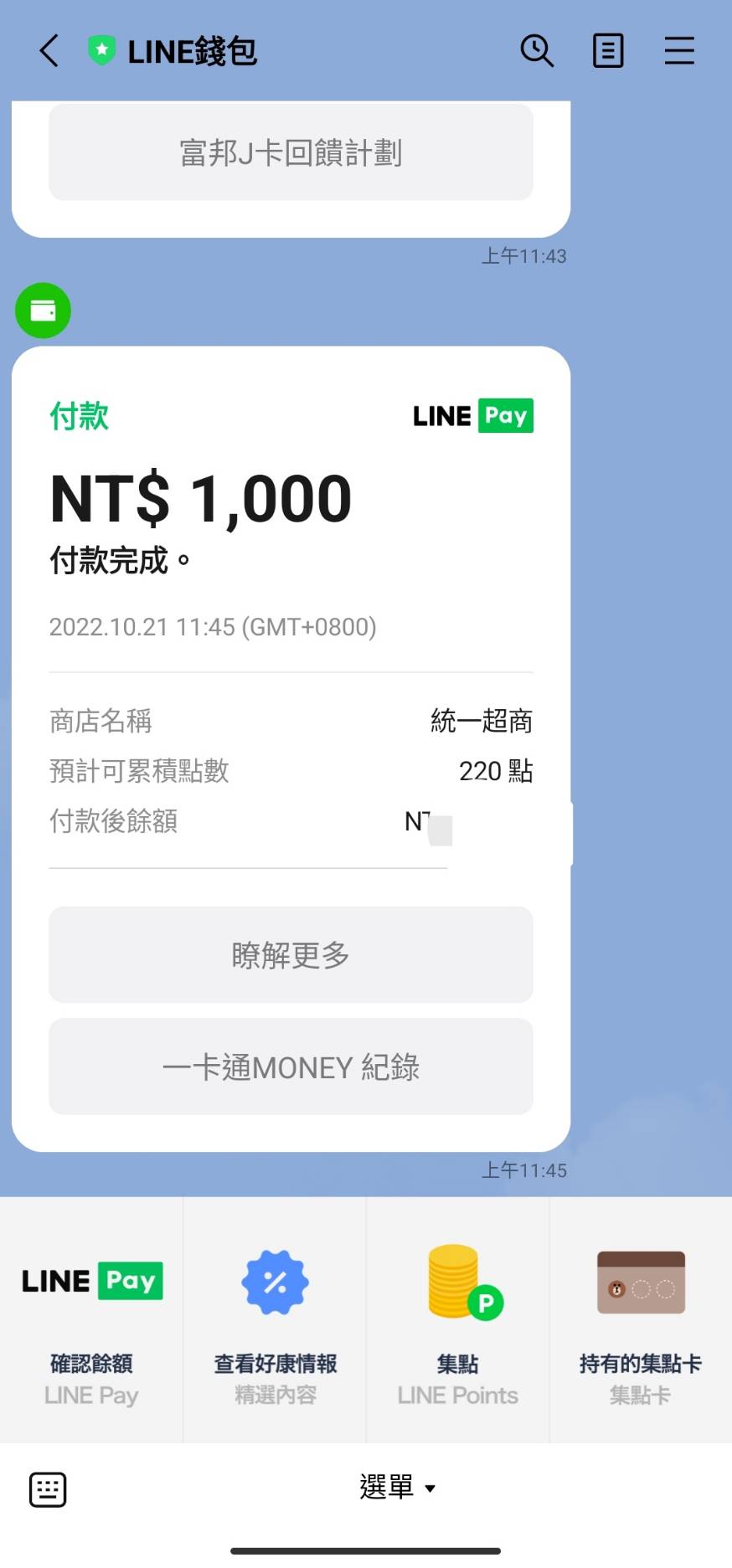The height and width of the screenshot is (1568, 732).
Task: Go back from LINE錢包 chat
Action: tap(49, 51)
